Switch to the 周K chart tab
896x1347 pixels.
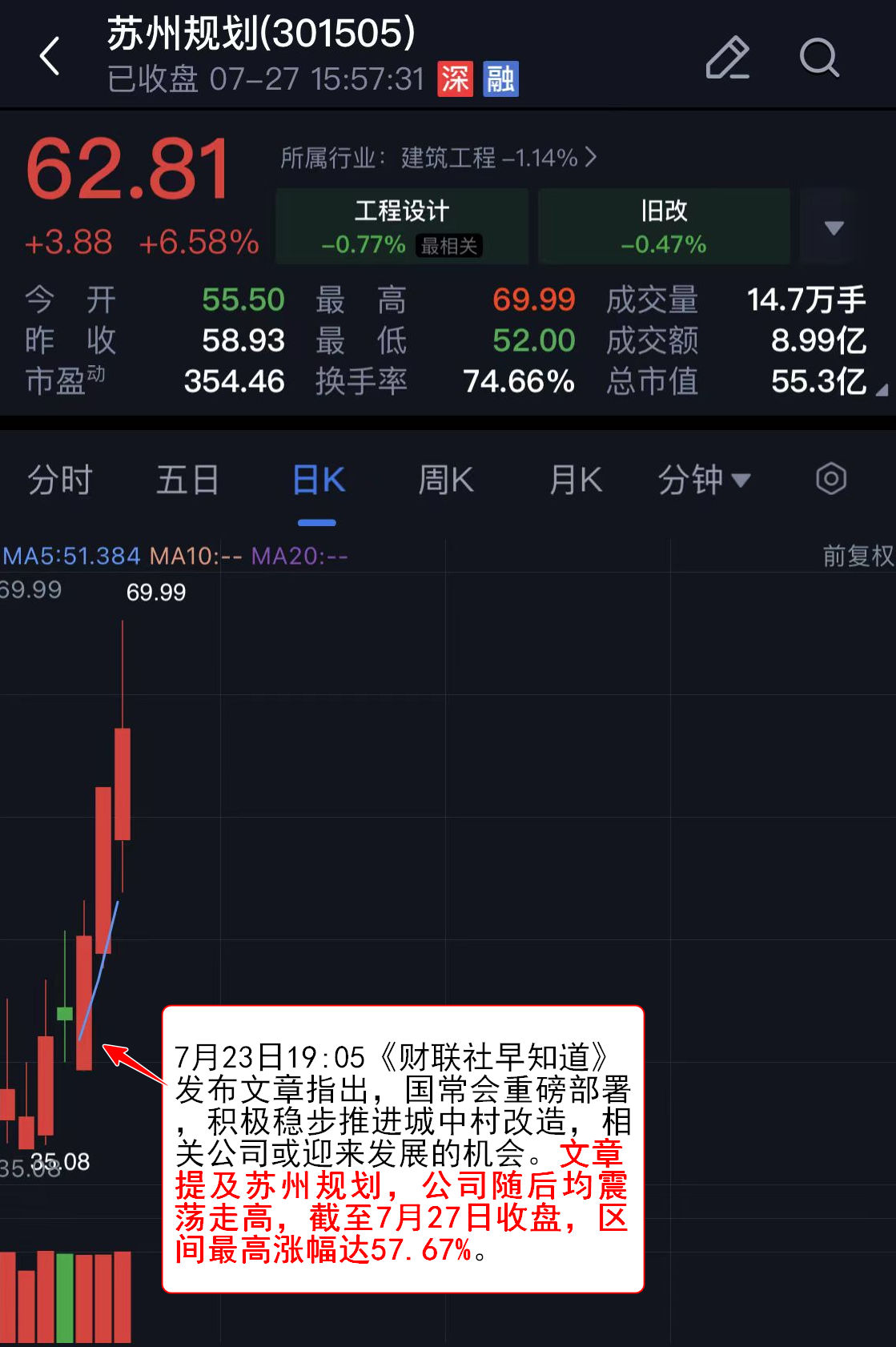(446, 480)
